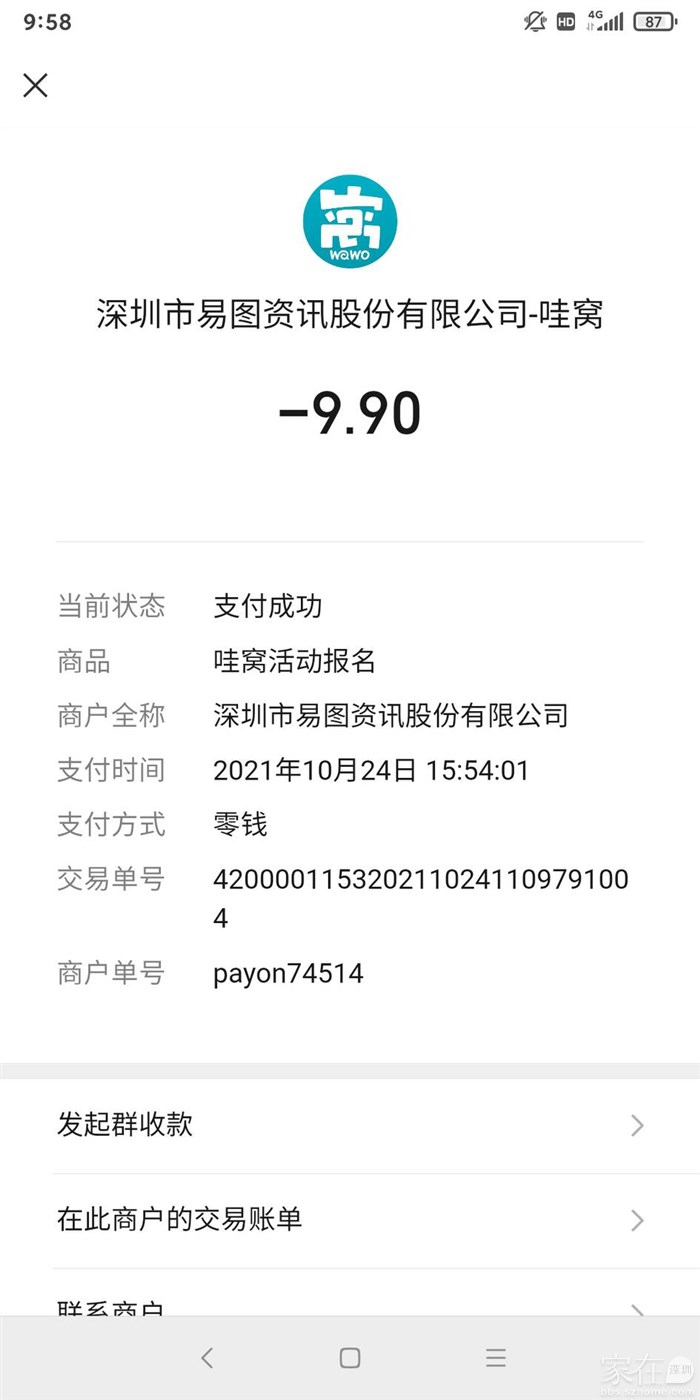Open the recent apps menu button

(495, 1358)
